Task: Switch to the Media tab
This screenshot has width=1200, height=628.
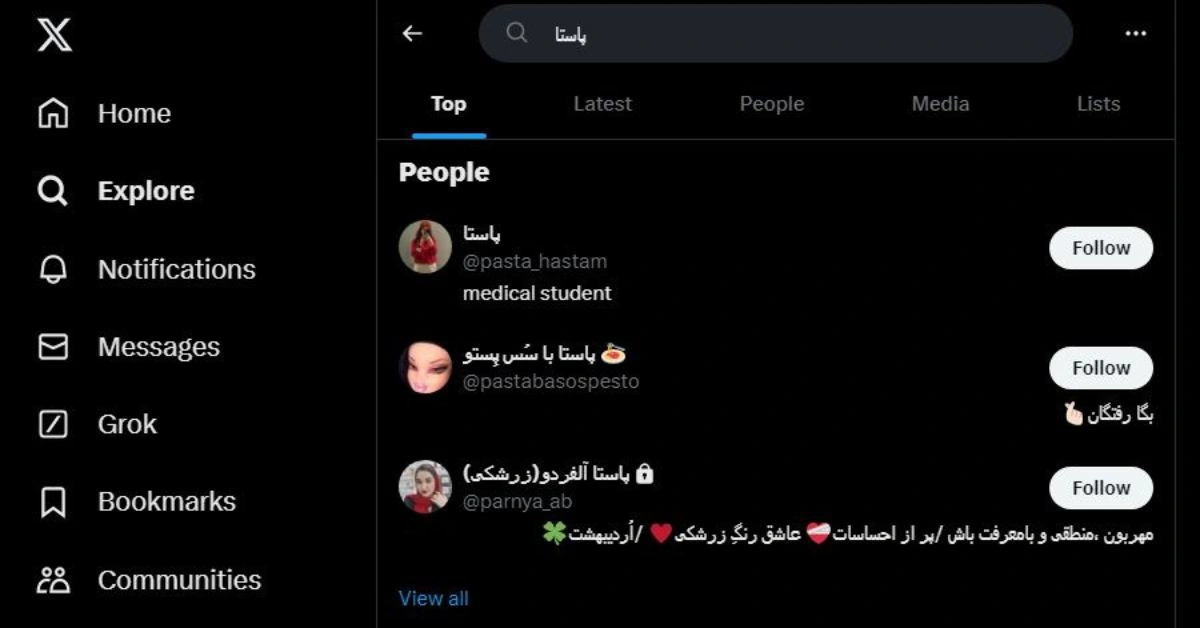Action: click(940, 104)
